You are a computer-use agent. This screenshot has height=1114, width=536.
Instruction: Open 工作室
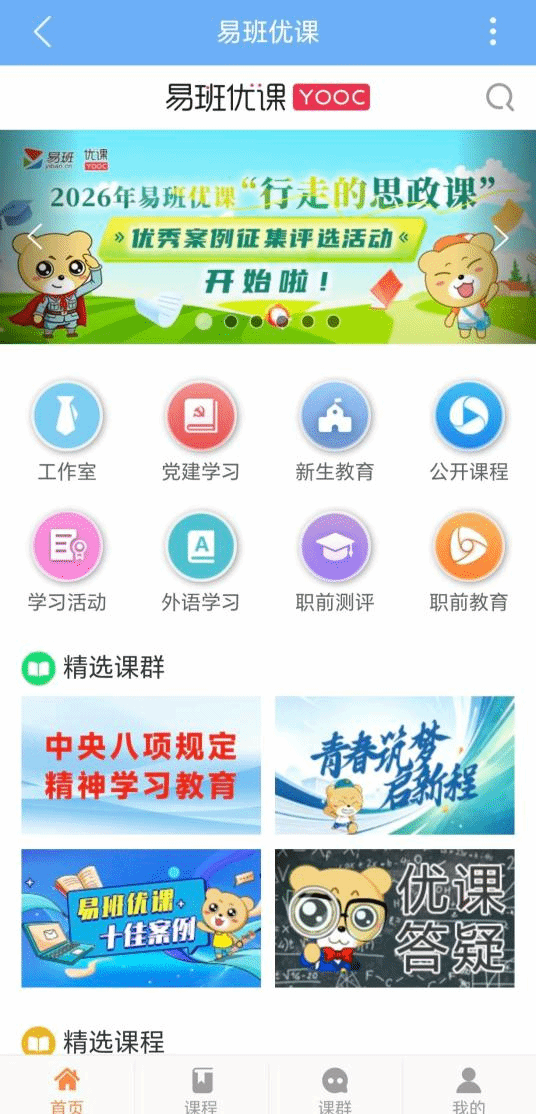coord(67,431)
